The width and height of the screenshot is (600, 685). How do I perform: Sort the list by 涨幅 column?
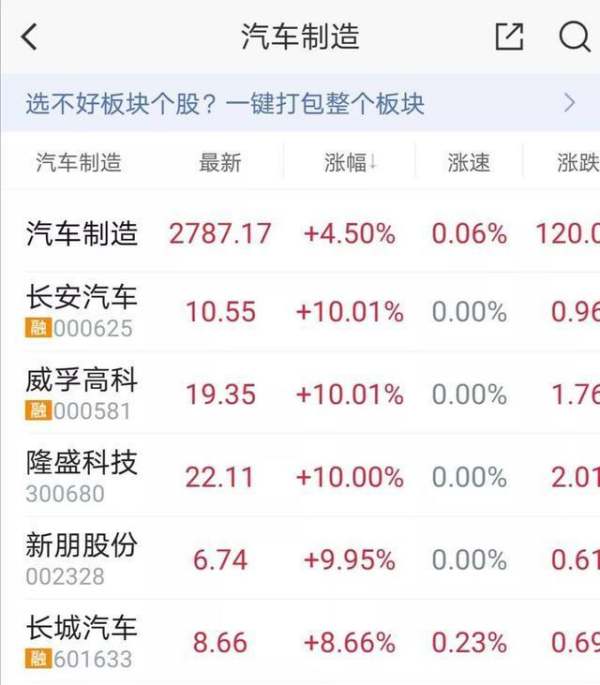(x=350, y=163)
